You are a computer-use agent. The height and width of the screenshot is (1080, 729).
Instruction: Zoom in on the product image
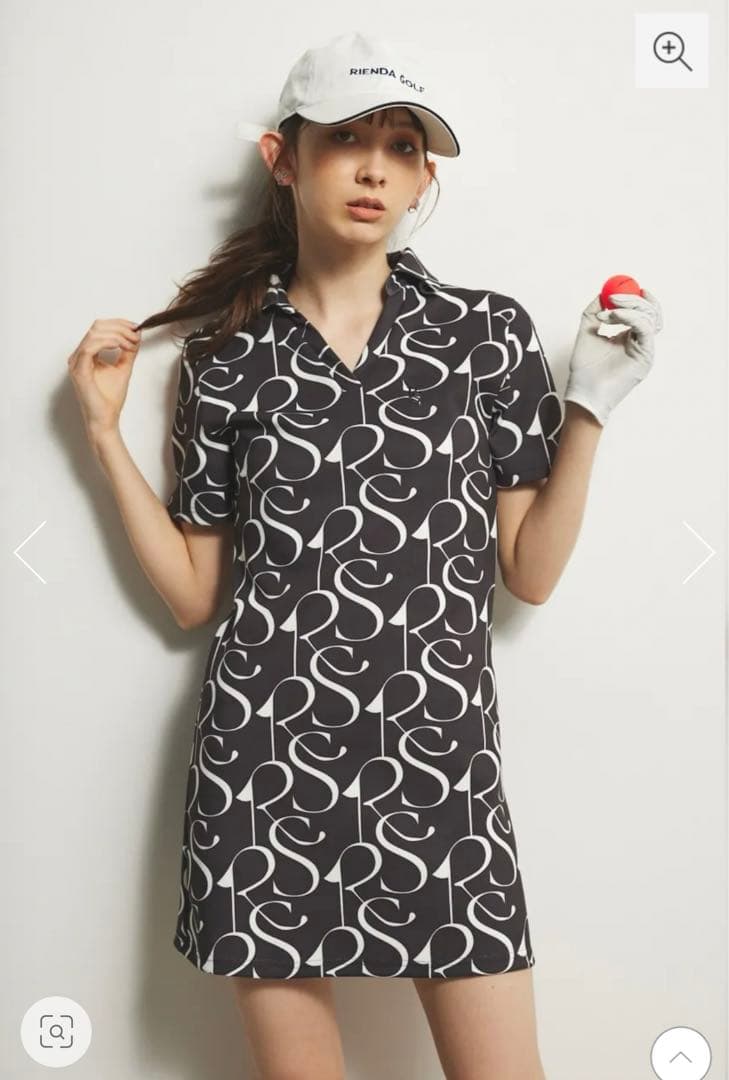tap(671, 50)
